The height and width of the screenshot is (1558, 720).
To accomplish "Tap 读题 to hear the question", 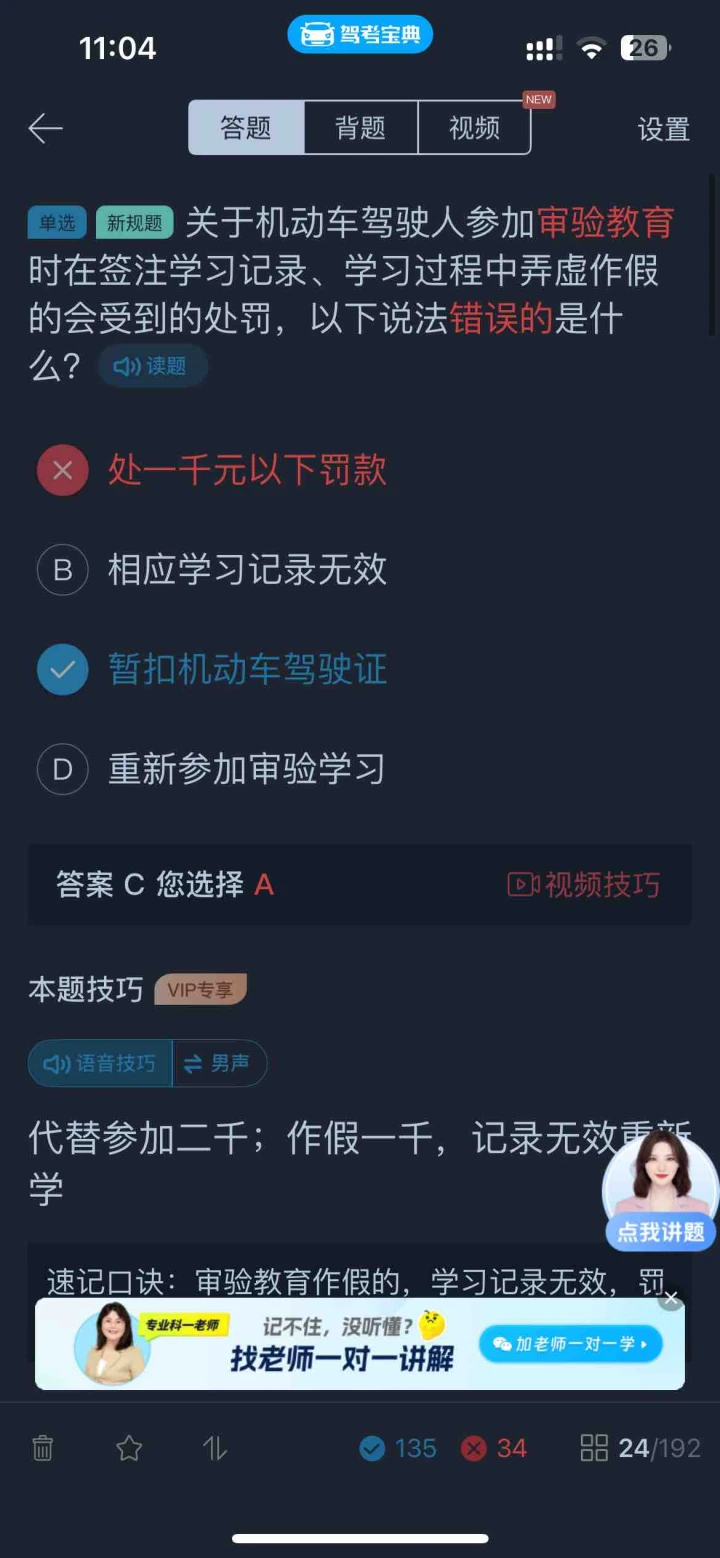I will click(x=152, y=366).
